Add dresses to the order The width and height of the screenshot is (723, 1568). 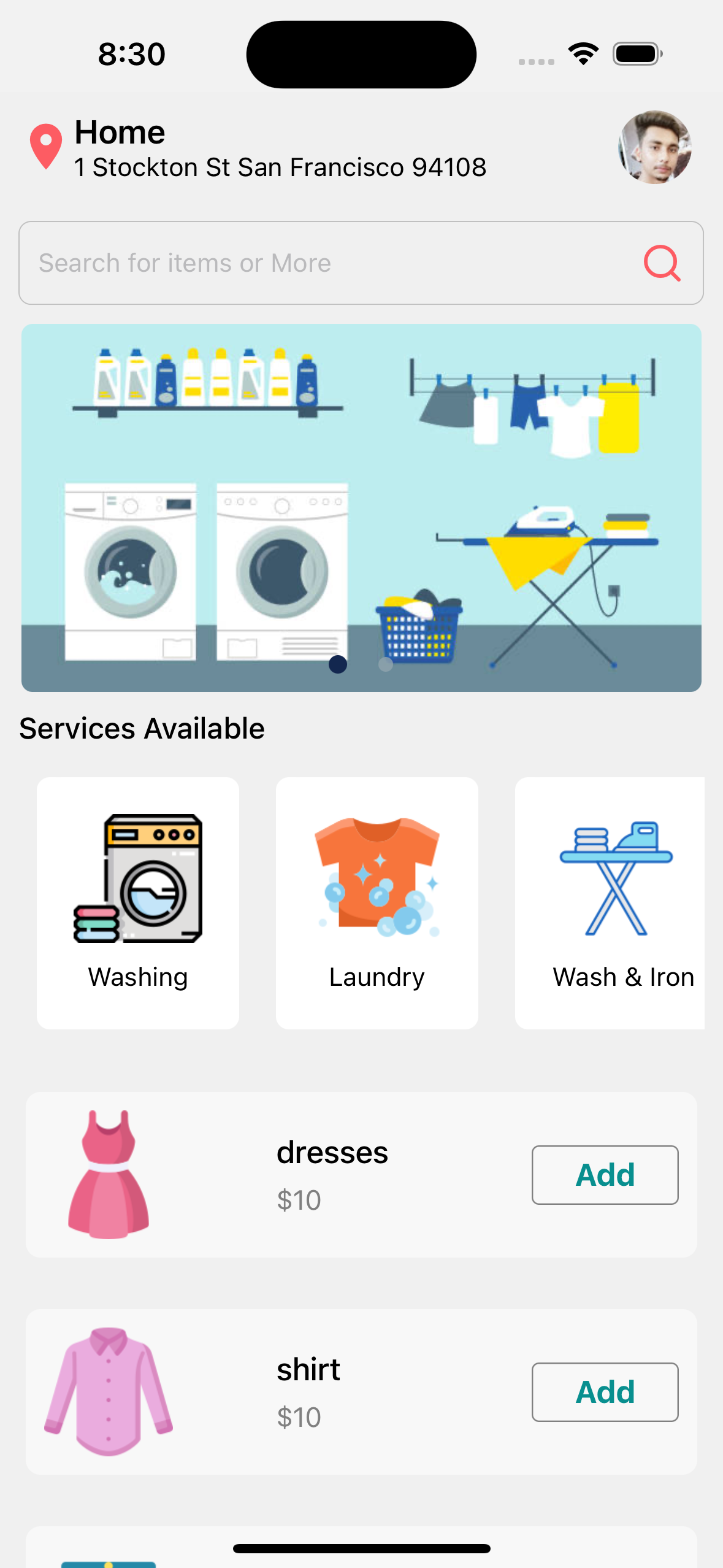click(604, 1174)
